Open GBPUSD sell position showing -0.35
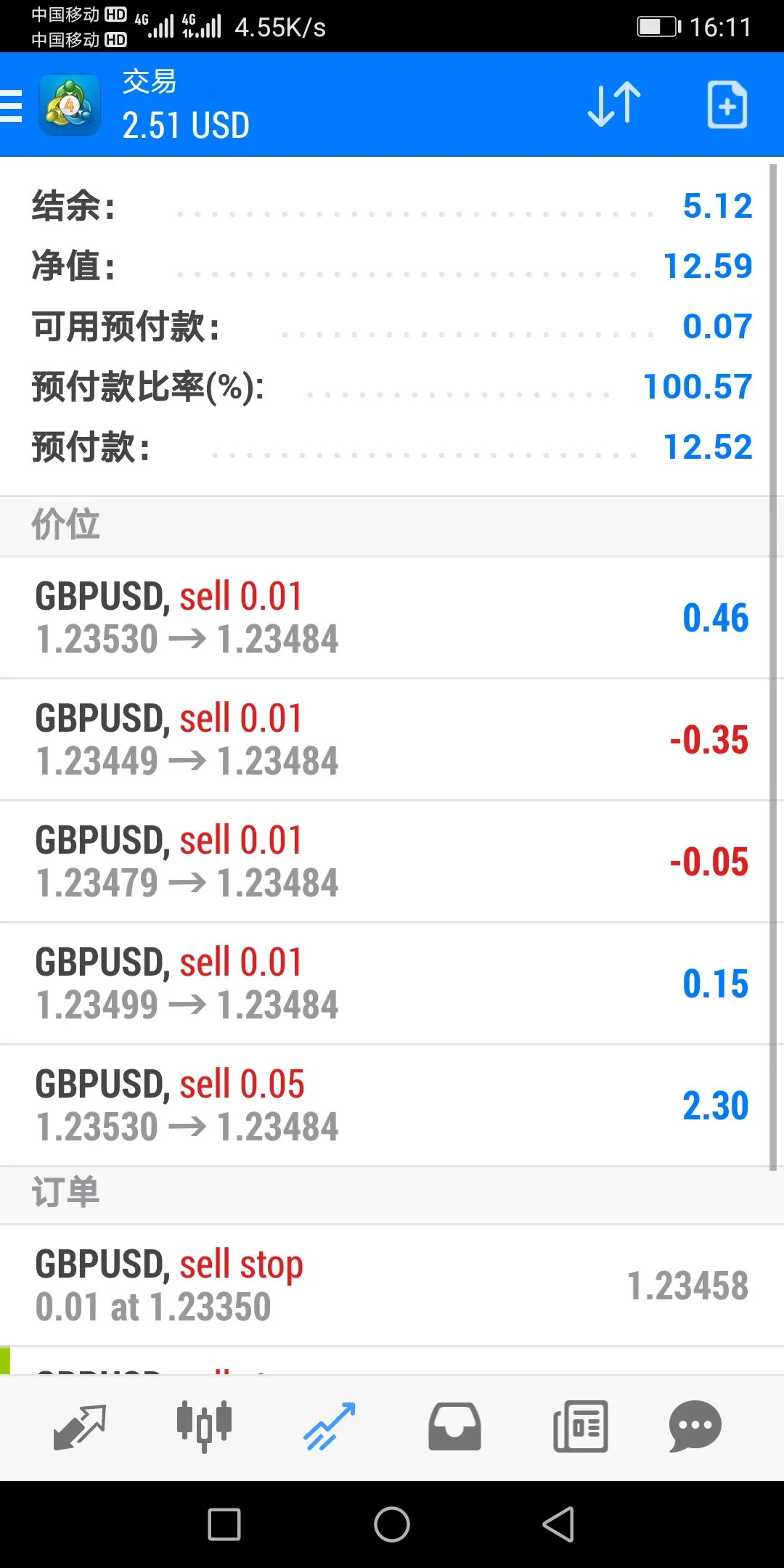Image resolution: width=784 pixels, height=1568 pixels. 385,740
